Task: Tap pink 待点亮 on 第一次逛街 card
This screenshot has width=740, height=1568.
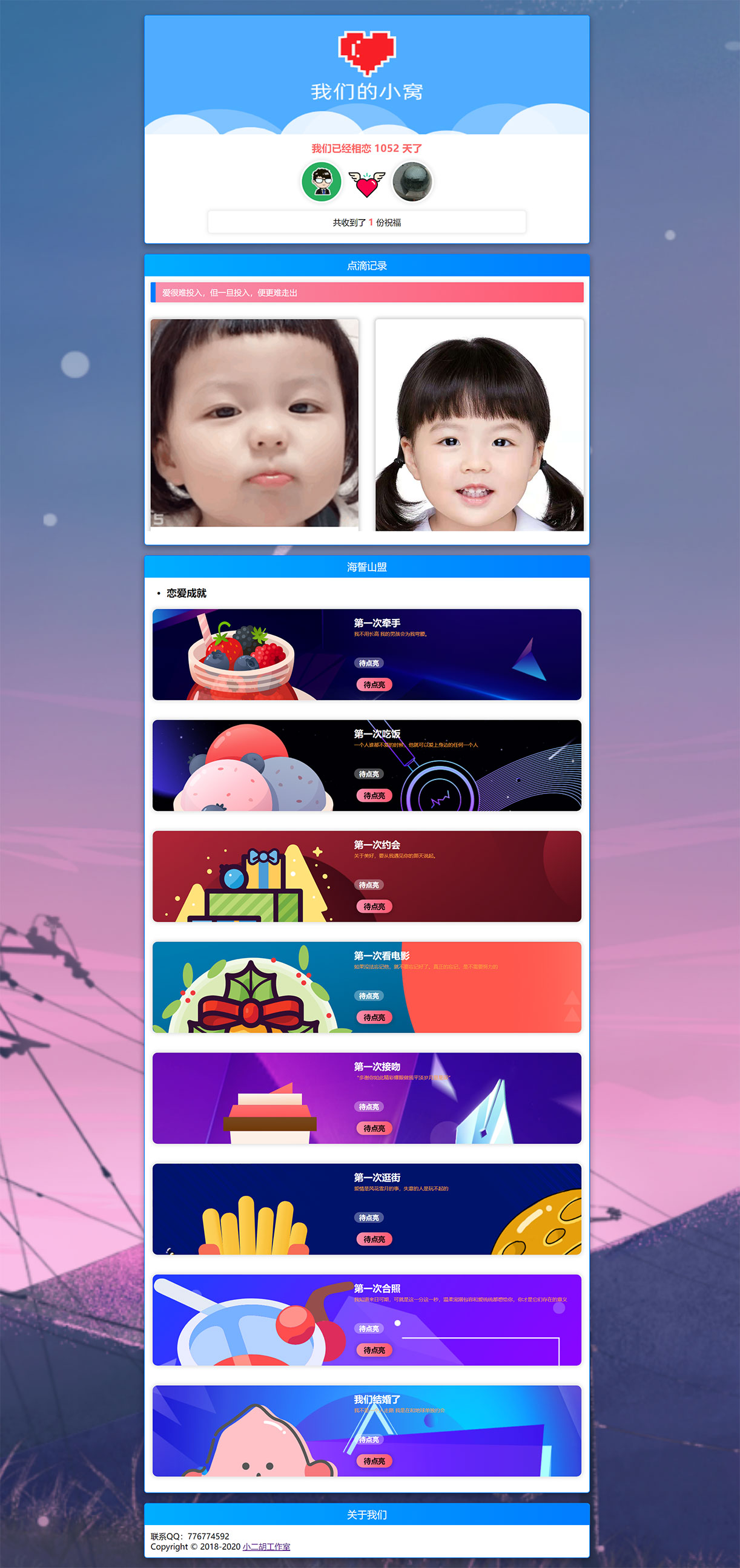Action: 374,1239
